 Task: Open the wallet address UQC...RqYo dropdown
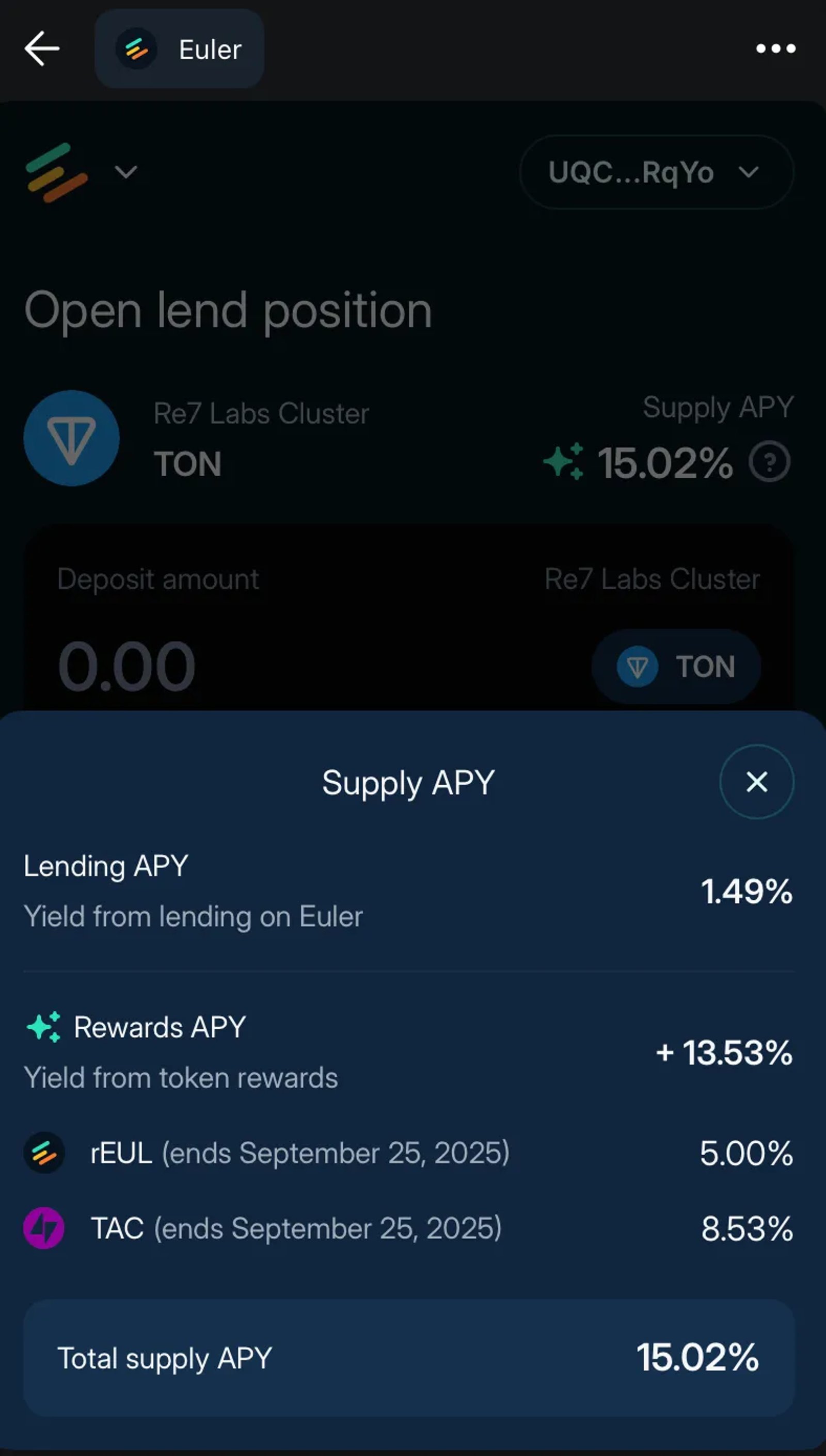pos(654,173)
